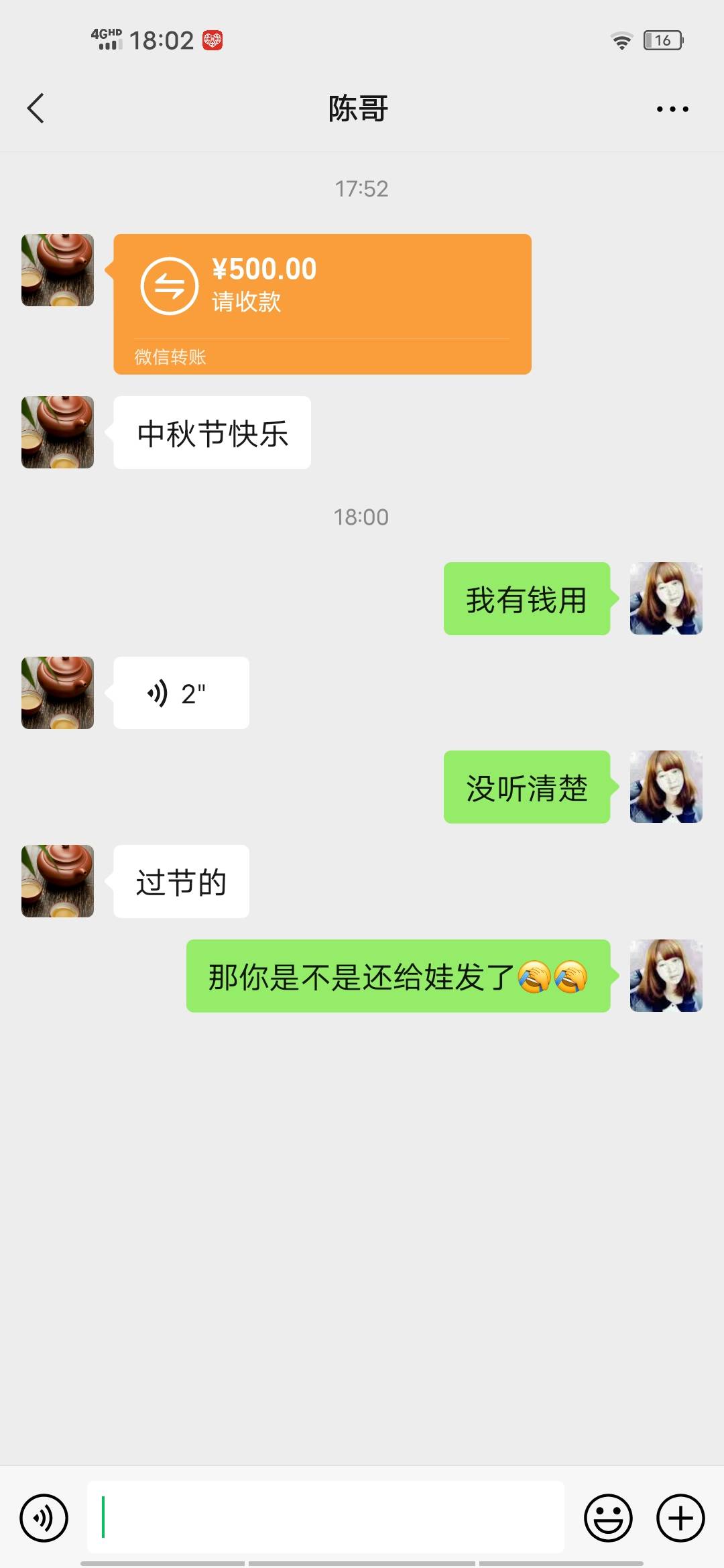
Task: Tap the battery indicator showing 16
Action: pyautogui.click(x=664, y=40)
